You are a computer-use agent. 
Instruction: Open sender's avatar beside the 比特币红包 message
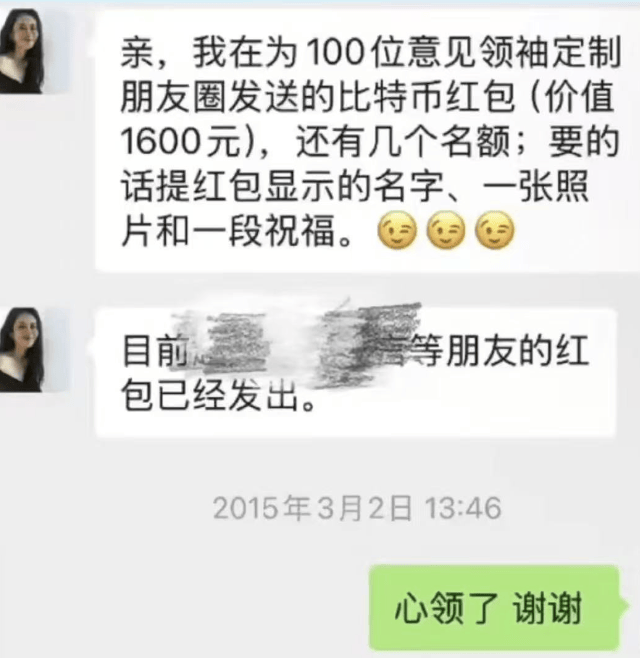click(22, 52)
